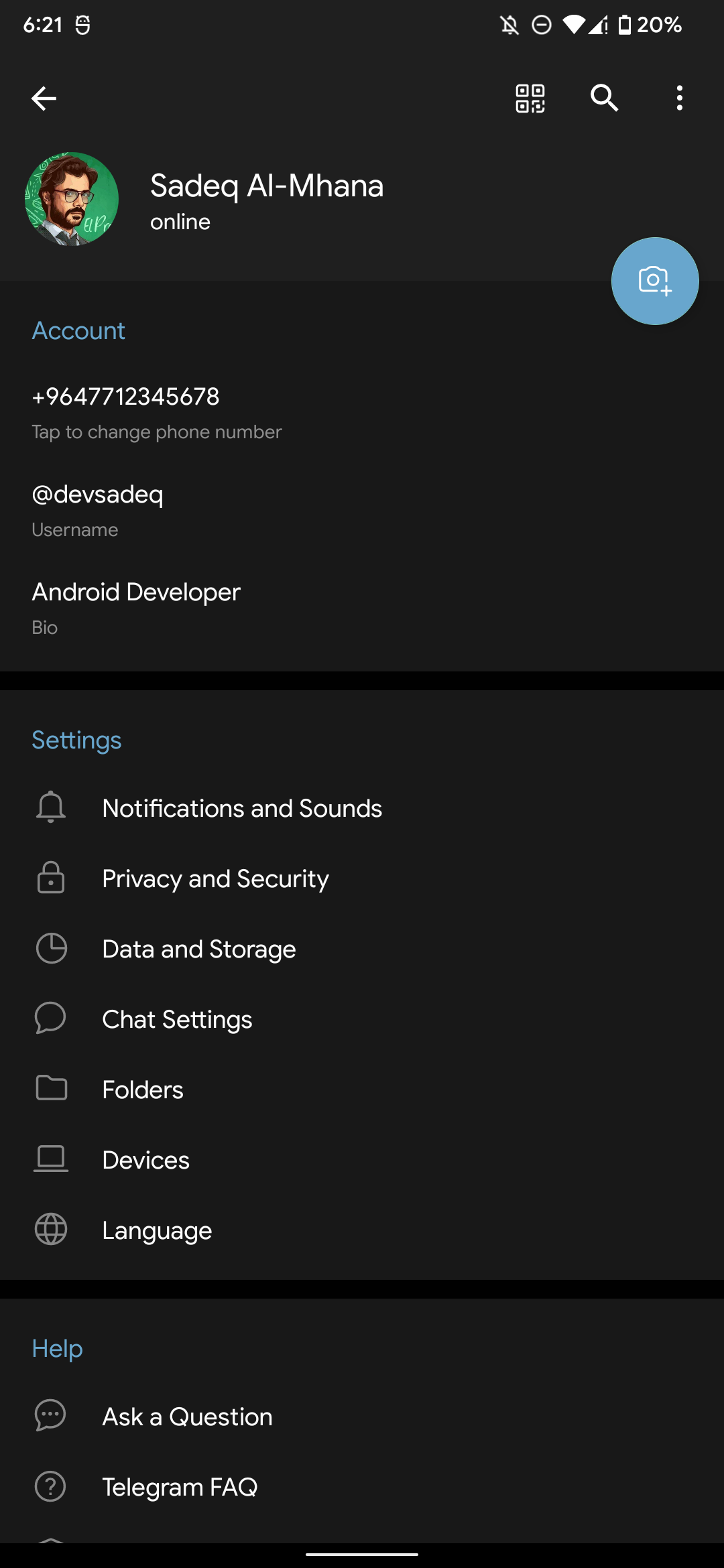
Task: Select the Privacy and Security lock icon
Action: 51,878
